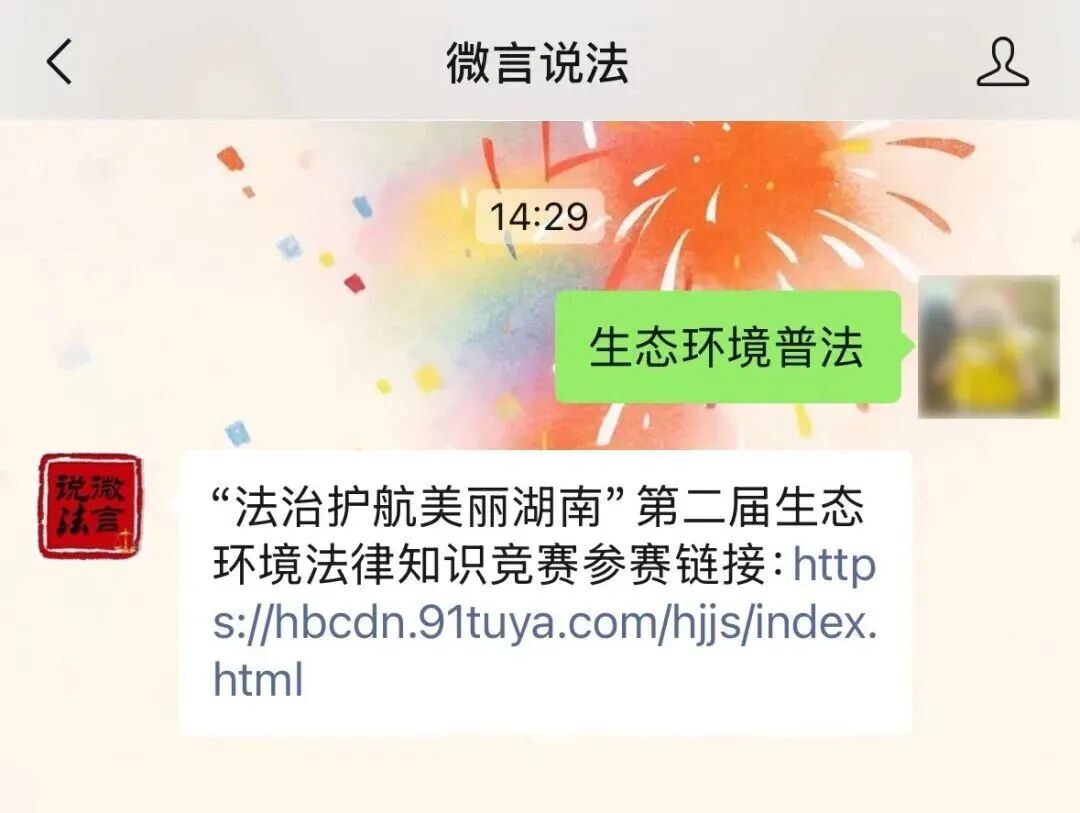Open the 微言说法 account profile icon
Screen dimensions: 1080x813
[x=1002, y=63]
